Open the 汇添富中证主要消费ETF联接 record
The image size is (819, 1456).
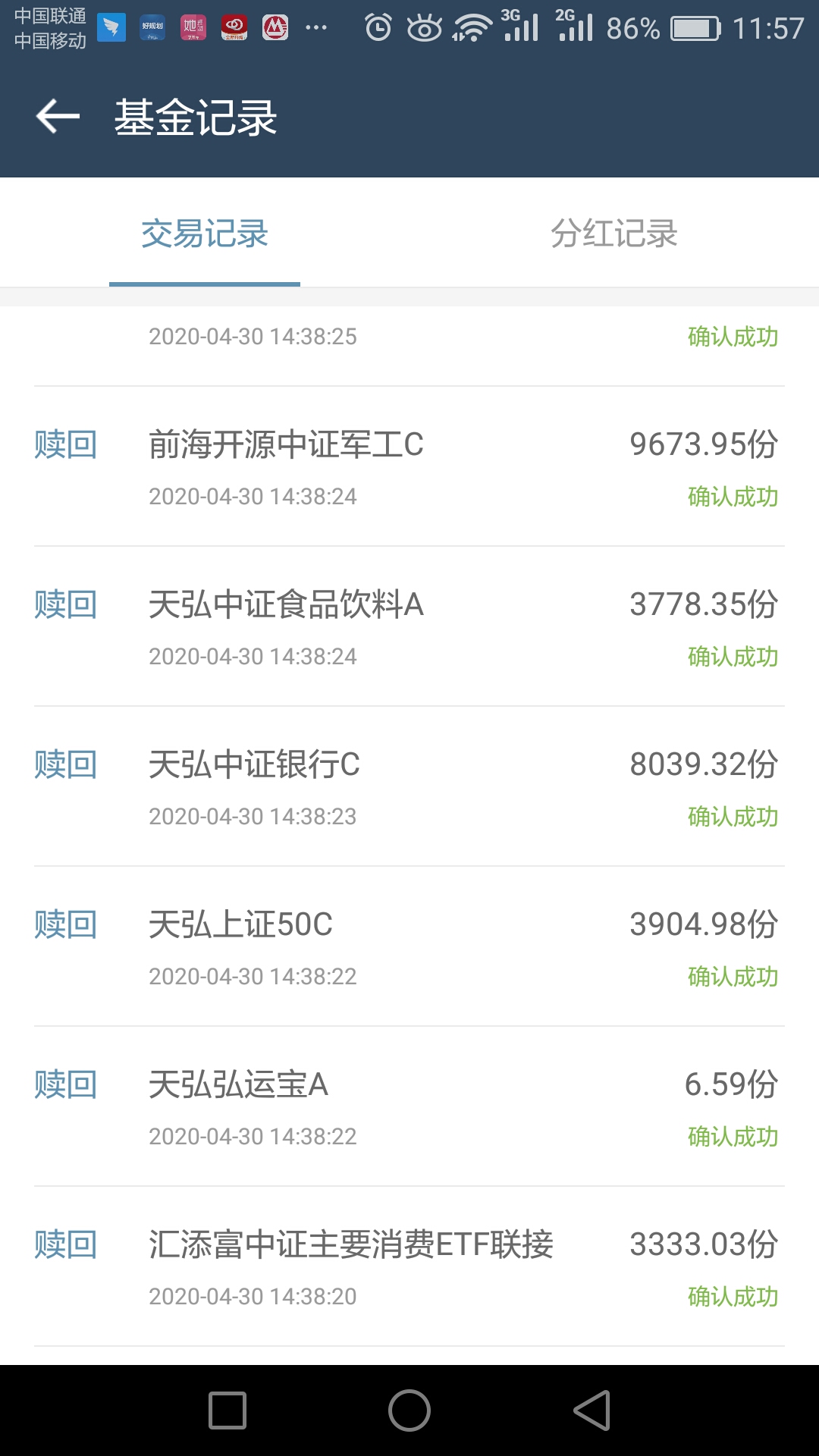pyautogui.click(x=409, y=1267)
